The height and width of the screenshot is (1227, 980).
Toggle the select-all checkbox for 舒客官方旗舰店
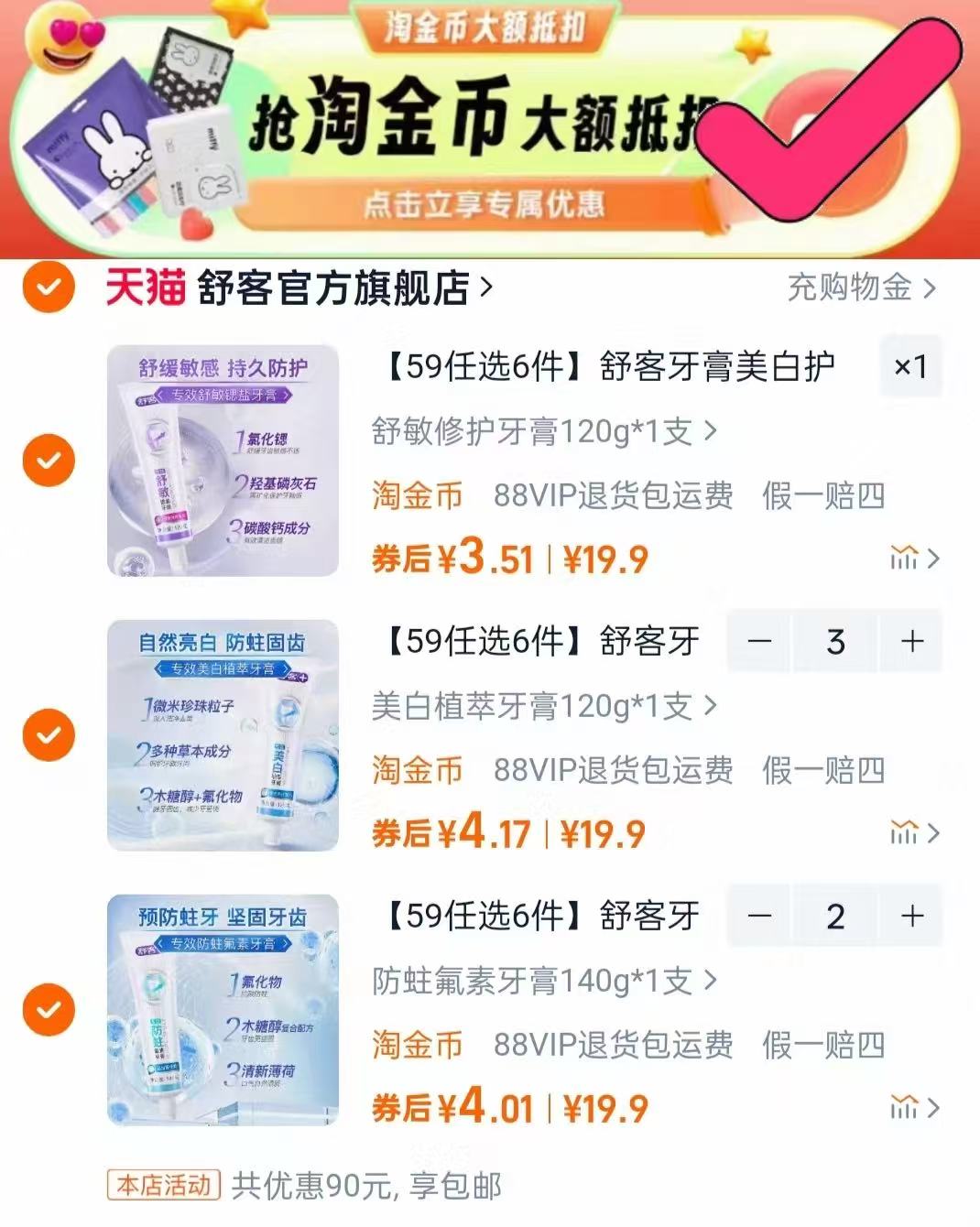[x=46, y=286]
